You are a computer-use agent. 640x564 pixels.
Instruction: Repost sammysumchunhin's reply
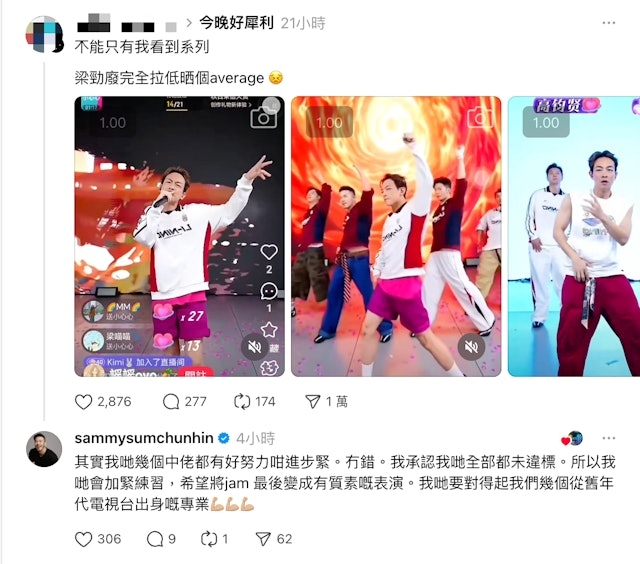pyautogui.click(x=209, y=539)
